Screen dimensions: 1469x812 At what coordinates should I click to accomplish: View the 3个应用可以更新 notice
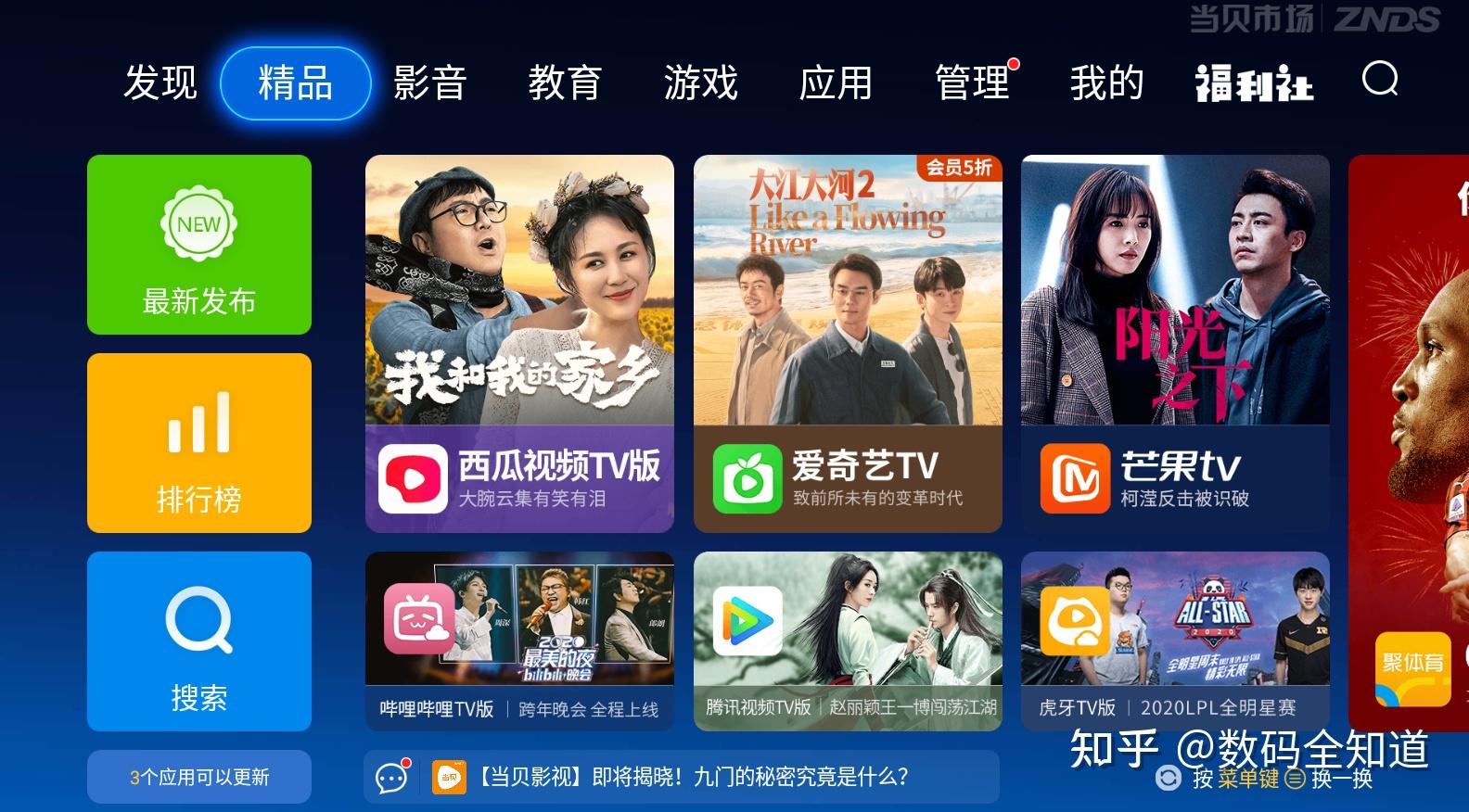pyautogui.click(x=199, y=777)
